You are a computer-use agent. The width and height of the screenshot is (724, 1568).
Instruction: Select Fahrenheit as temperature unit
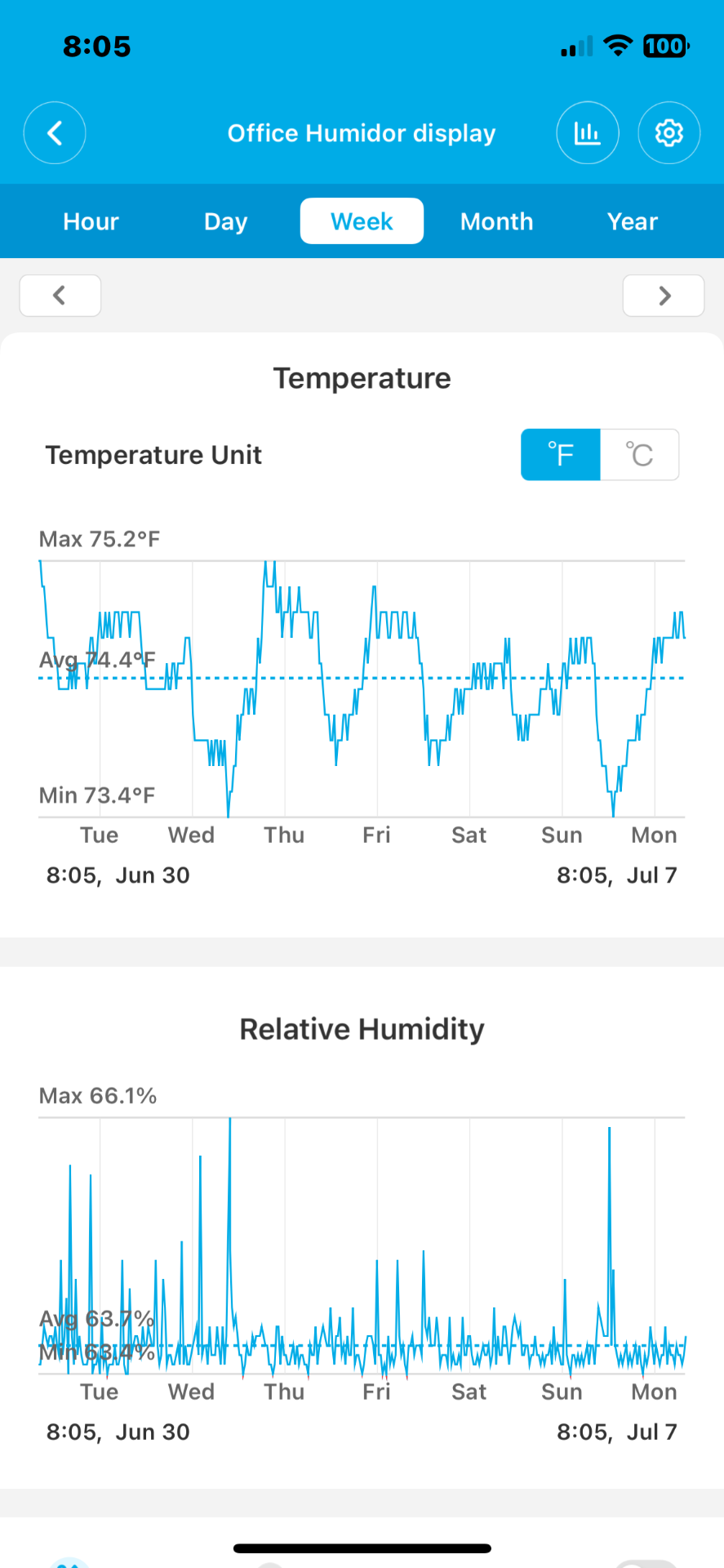pyautogui.click(x=561, y=455)
